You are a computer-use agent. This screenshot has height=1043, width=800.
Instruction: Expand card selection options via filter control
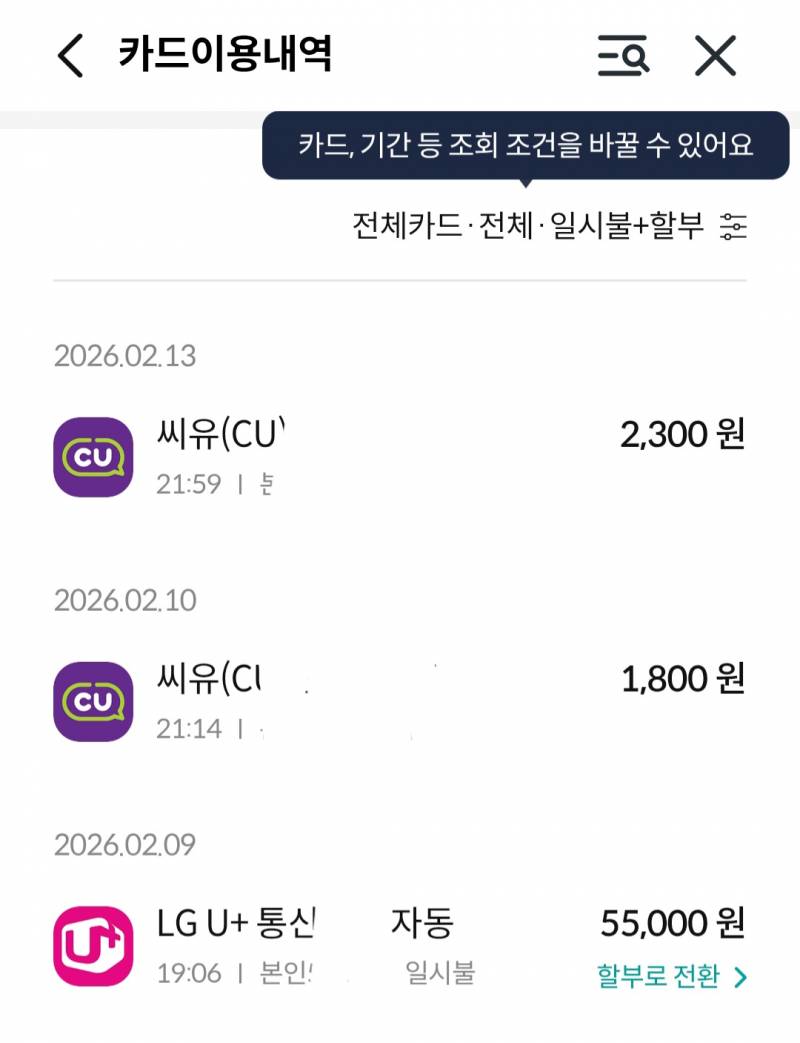point(736,229)
